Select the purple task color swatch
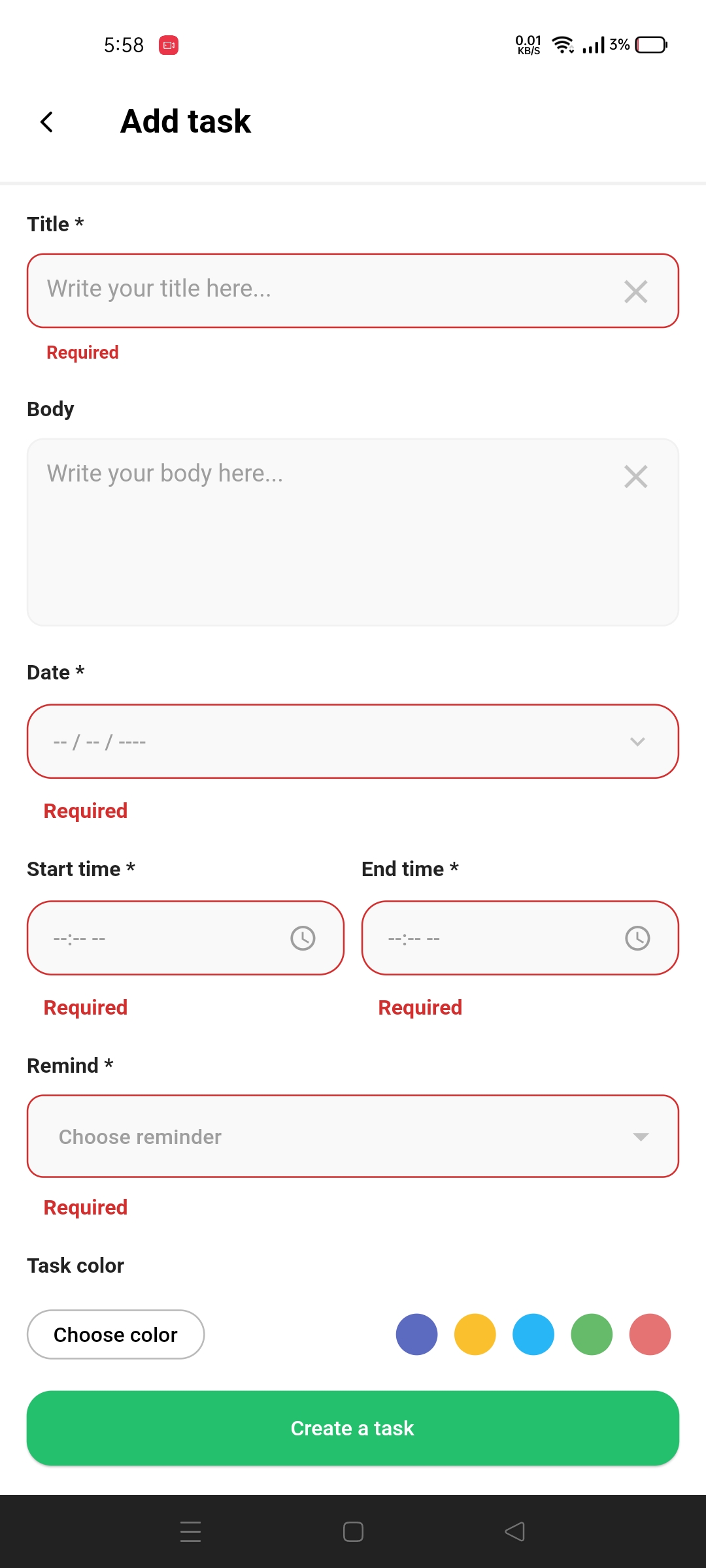 416,1334
